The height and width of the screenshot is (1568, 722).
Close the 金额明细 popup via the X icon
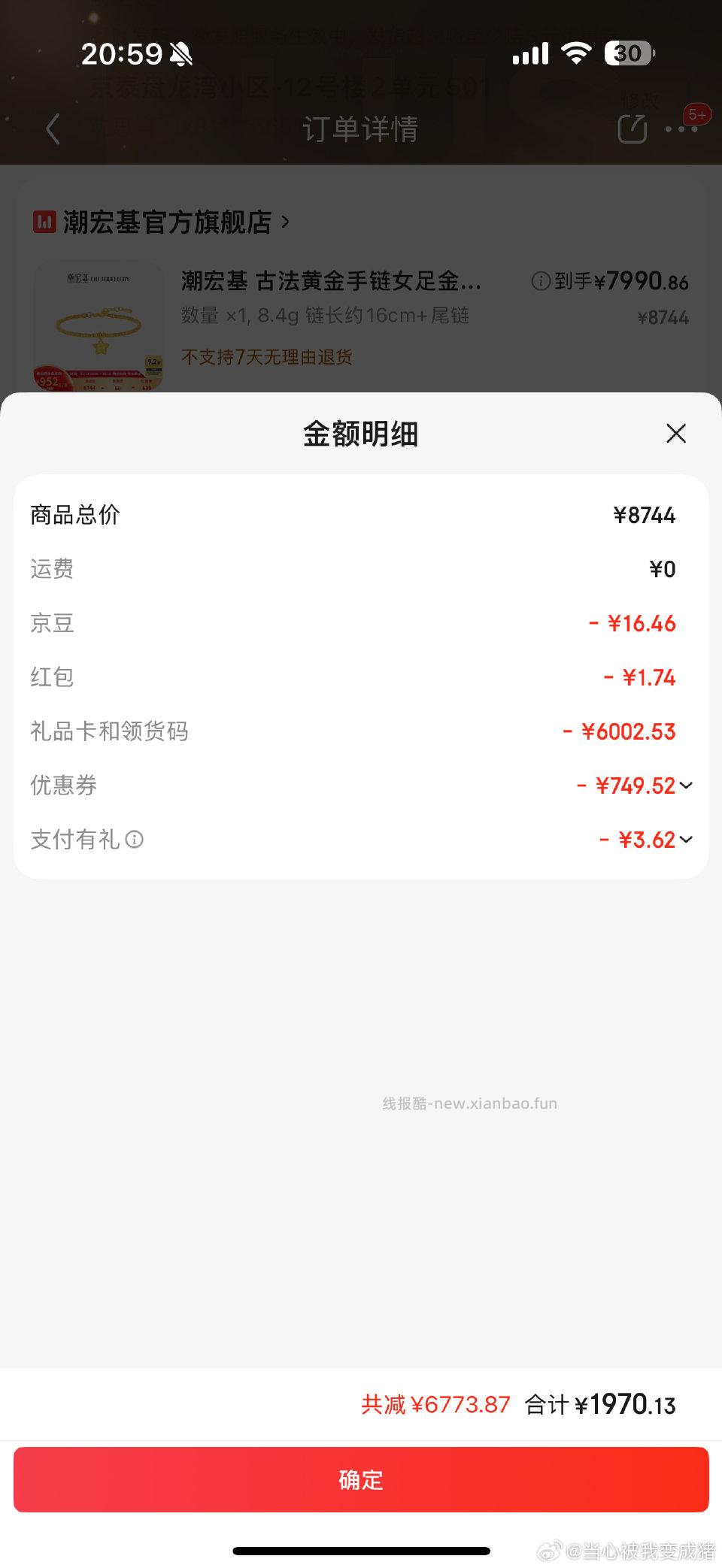click(675, 434)
